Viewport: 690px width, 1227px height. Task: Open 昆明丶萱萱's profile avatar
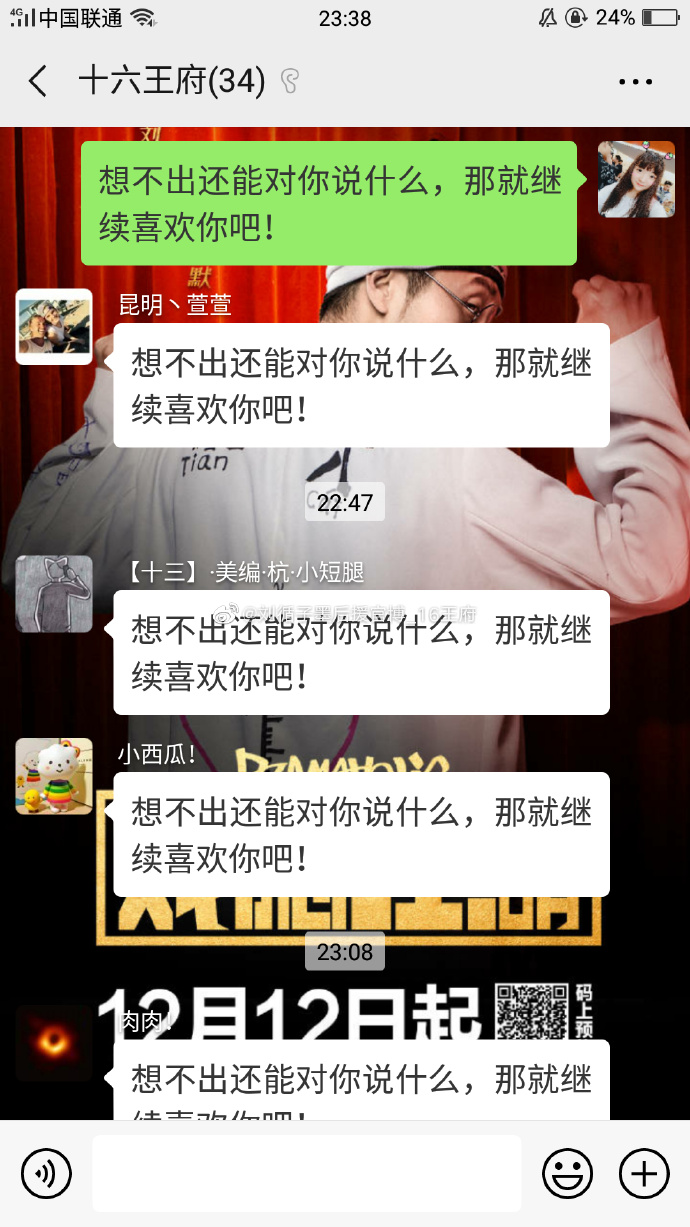[x=54, y=326]
